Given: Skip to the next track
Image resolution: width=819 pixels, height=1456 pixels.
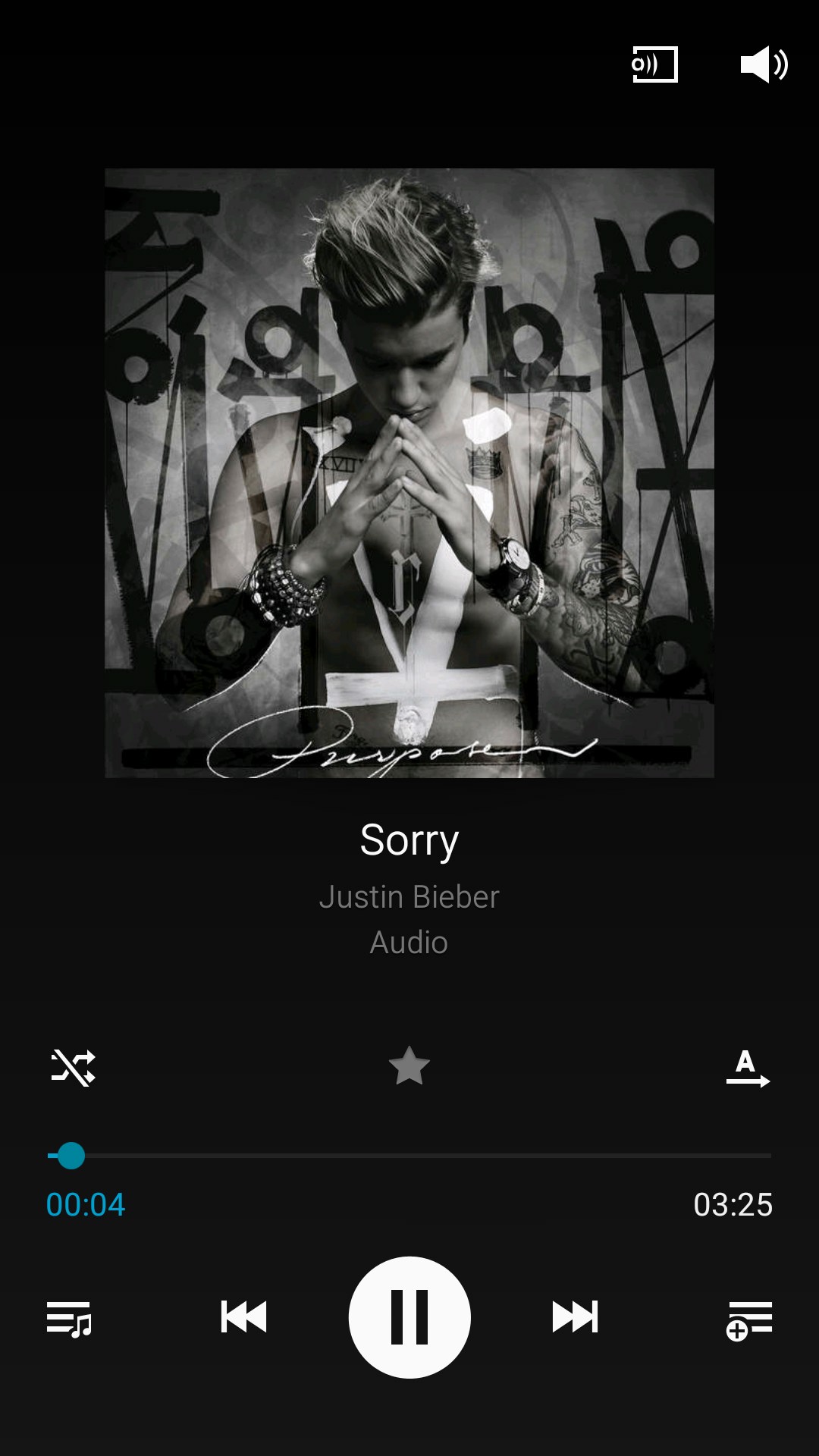Looking at the screenshot, I should click(x=575, y=1316).
